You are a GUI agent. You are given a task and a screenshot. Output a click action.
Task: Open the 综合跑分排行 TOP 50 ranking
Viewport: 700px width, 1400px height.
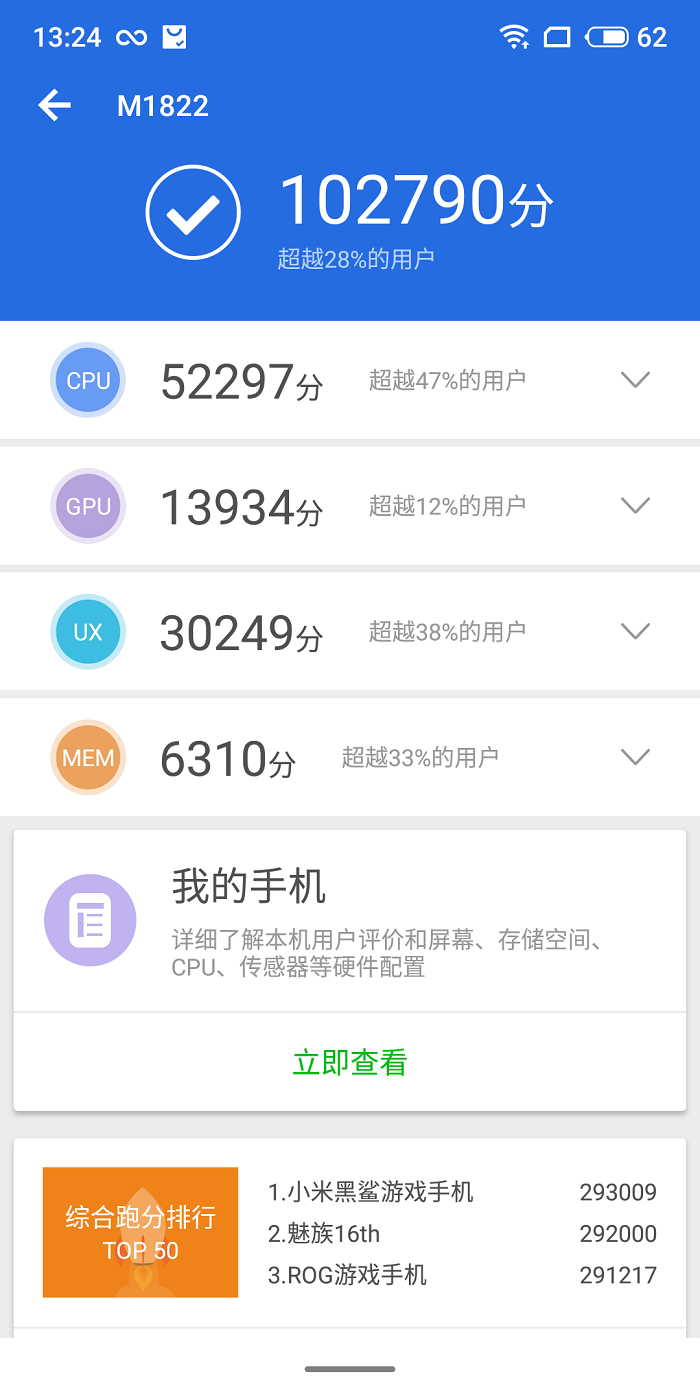[141, 1232]
